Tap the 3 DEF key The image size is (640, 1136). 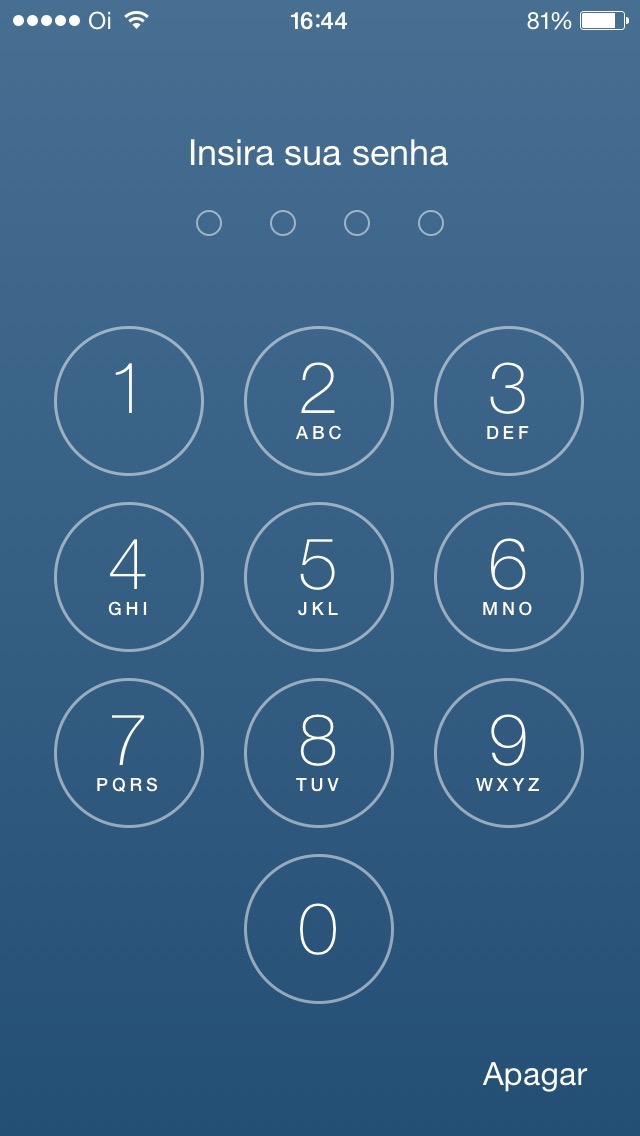[509, 401]
